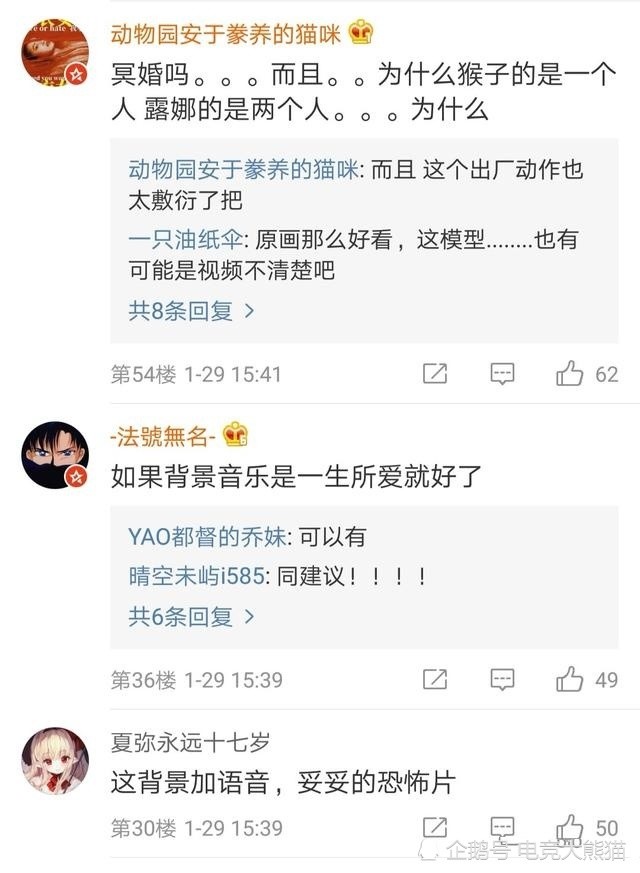Viewport: 640px width, 873px height.
Task: Share the comment on 第36楼
Action: click(435, 680)
